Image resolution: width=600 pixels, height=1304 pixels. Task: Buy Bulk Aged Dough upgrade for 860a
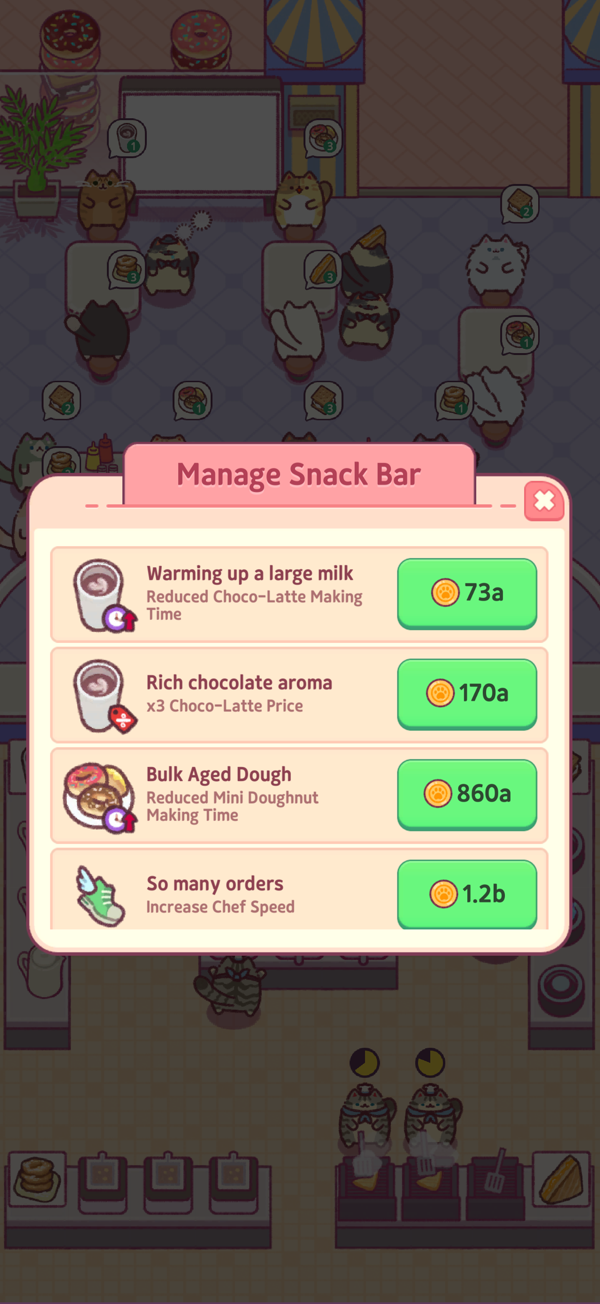coord(467,794)
